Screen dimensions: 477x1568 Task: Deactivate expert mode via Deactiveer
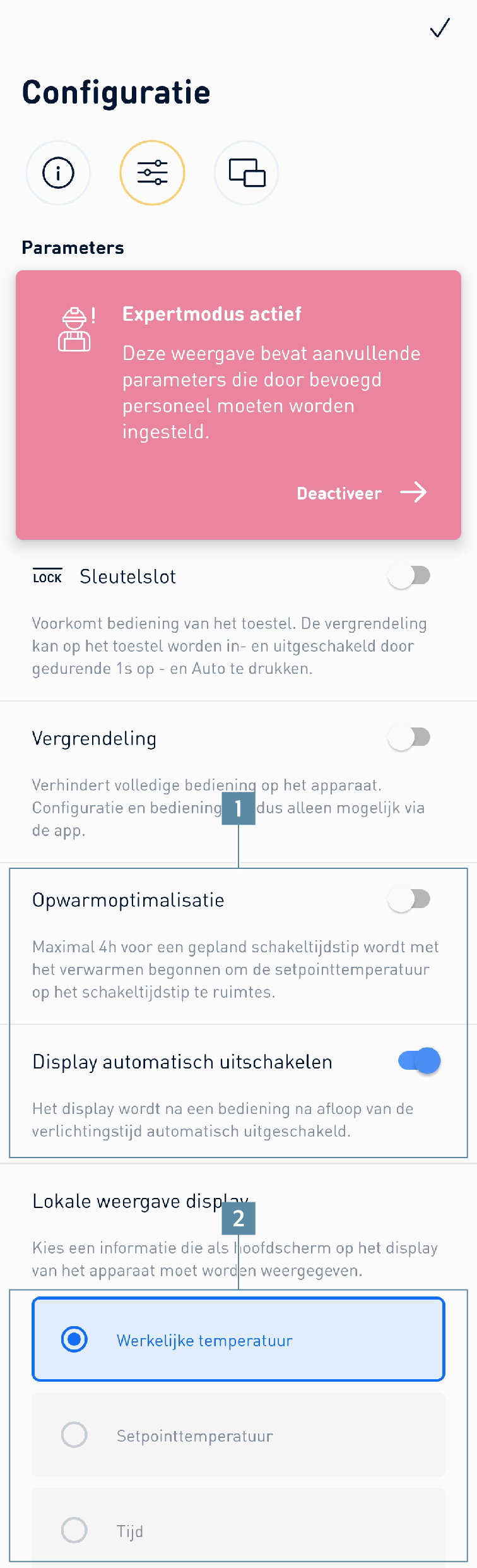pos(362,493)
